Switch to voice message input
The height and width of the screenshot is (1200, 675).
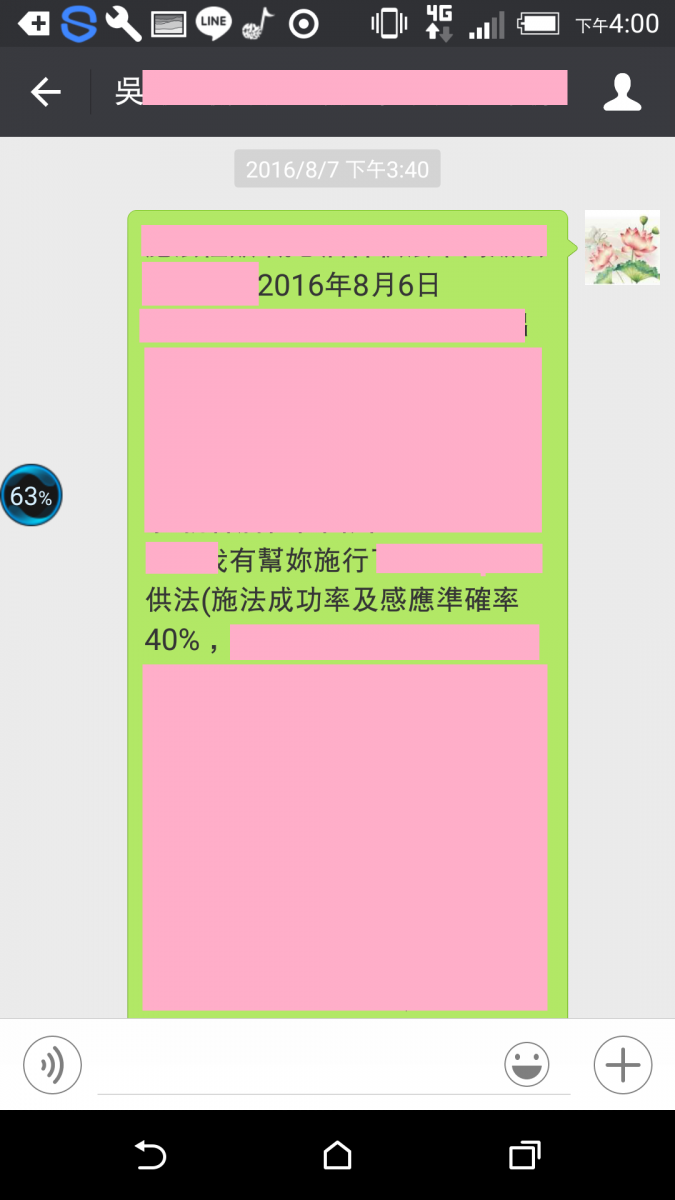(x=52, y=1065)
